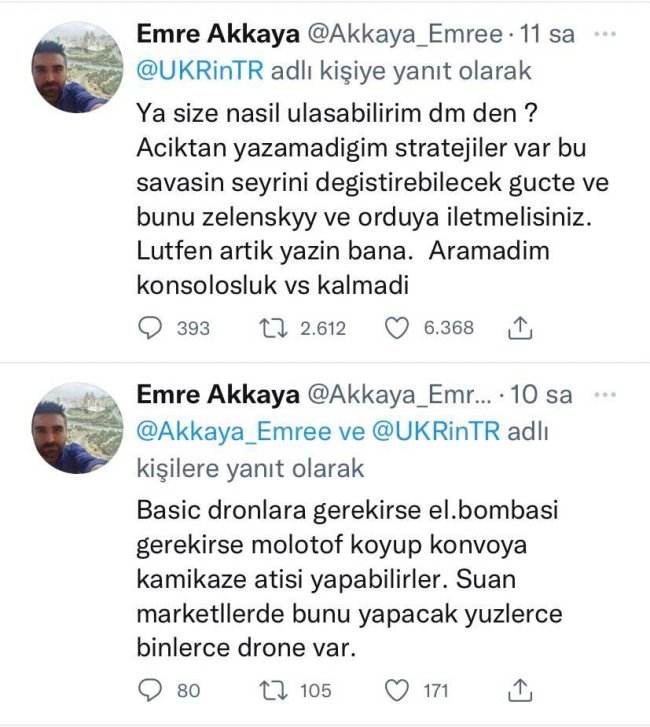Open Emre Akkaya's name on the 11 sa tweet
The width and height of the screenshot is (650, 727).
point(217,34)
